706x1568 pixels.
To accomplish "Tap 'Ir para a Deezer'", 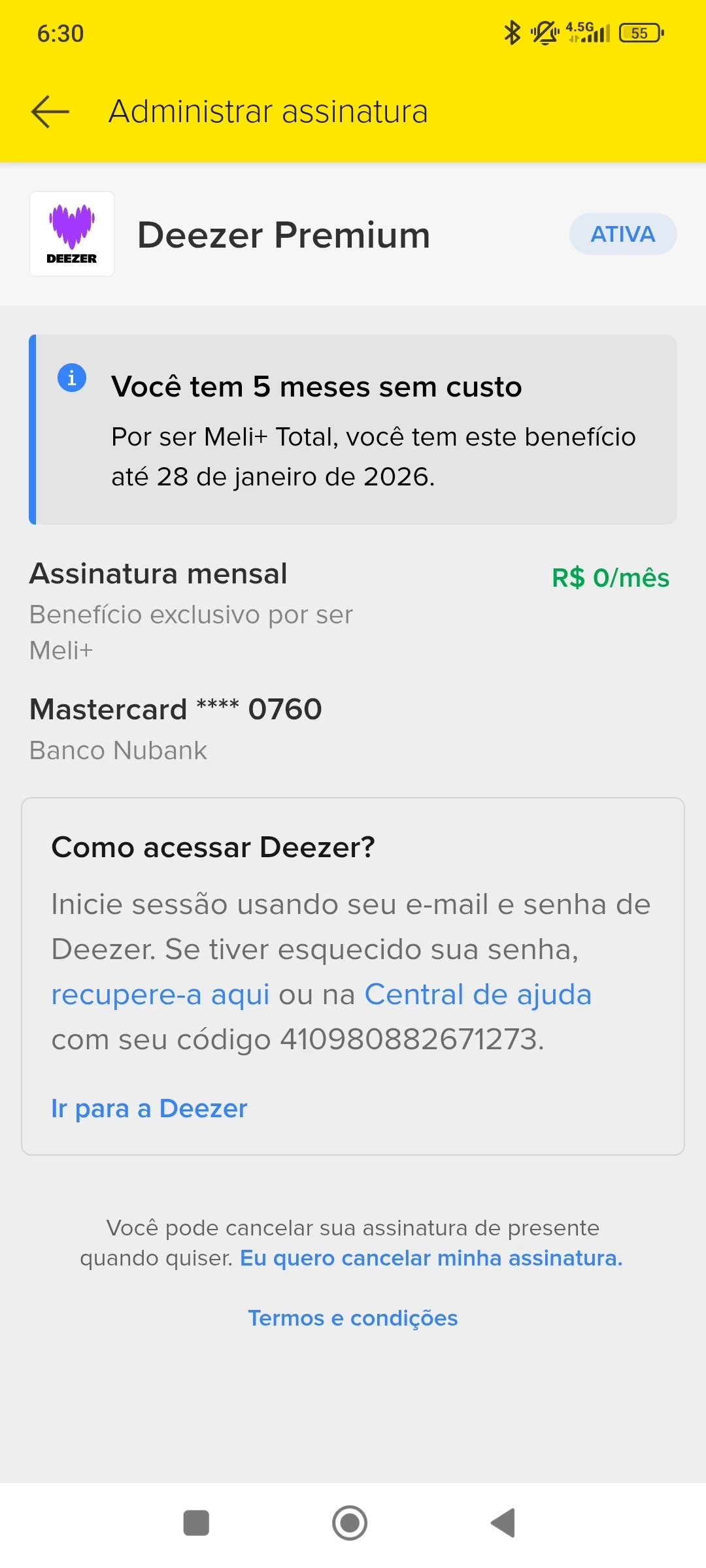I will pyautogui.click(x=149, y=1109).
